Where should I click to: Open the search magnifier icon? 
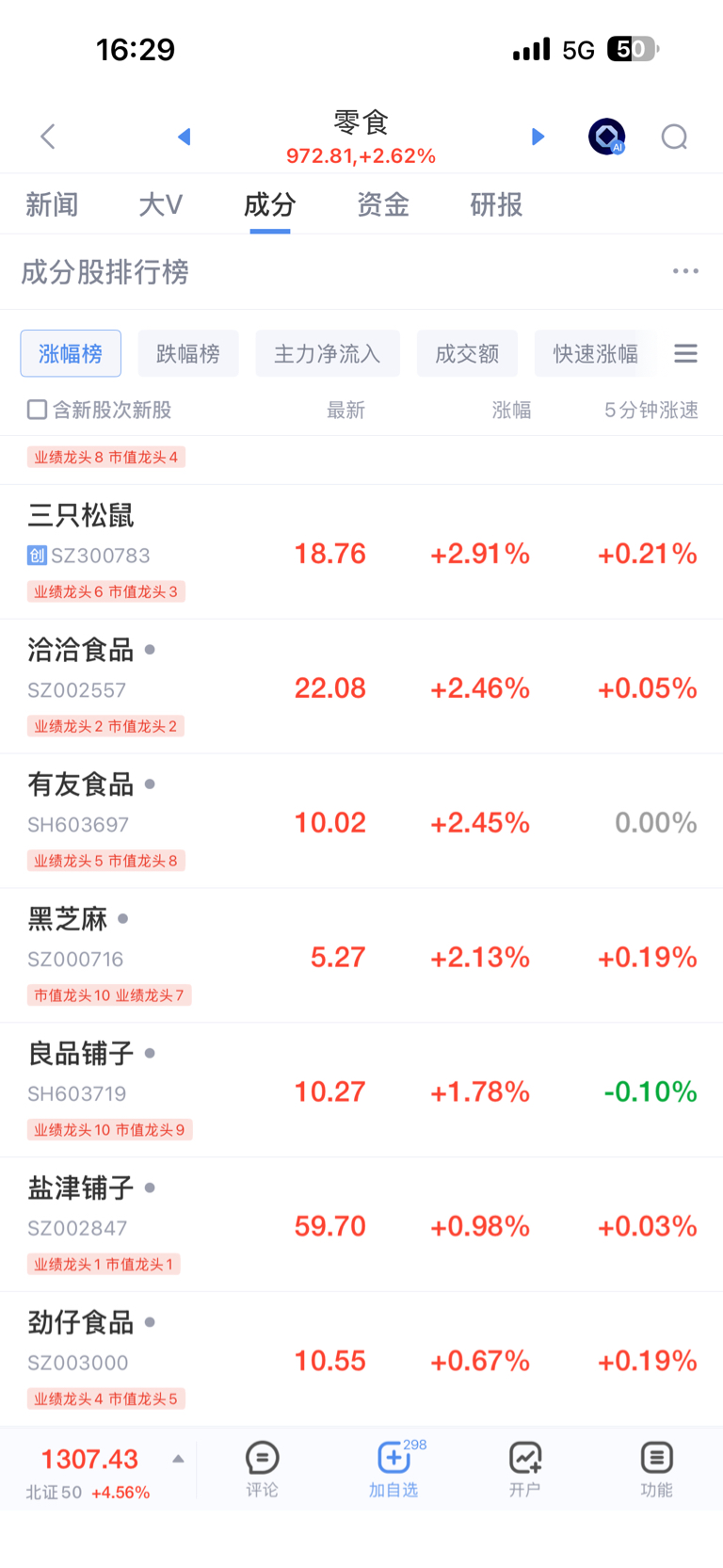(x=674, y=137)
